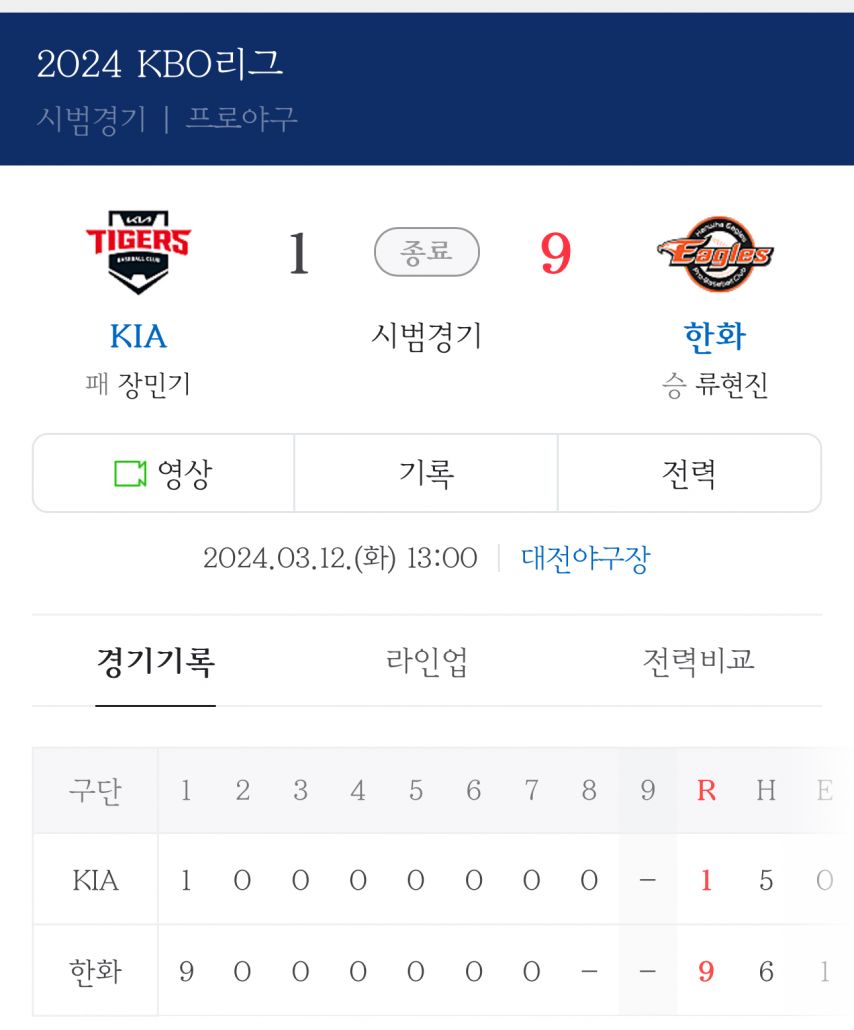The image size is (854, 1030).
Task: Open the 영상 video button
Action: pos(163,473)
